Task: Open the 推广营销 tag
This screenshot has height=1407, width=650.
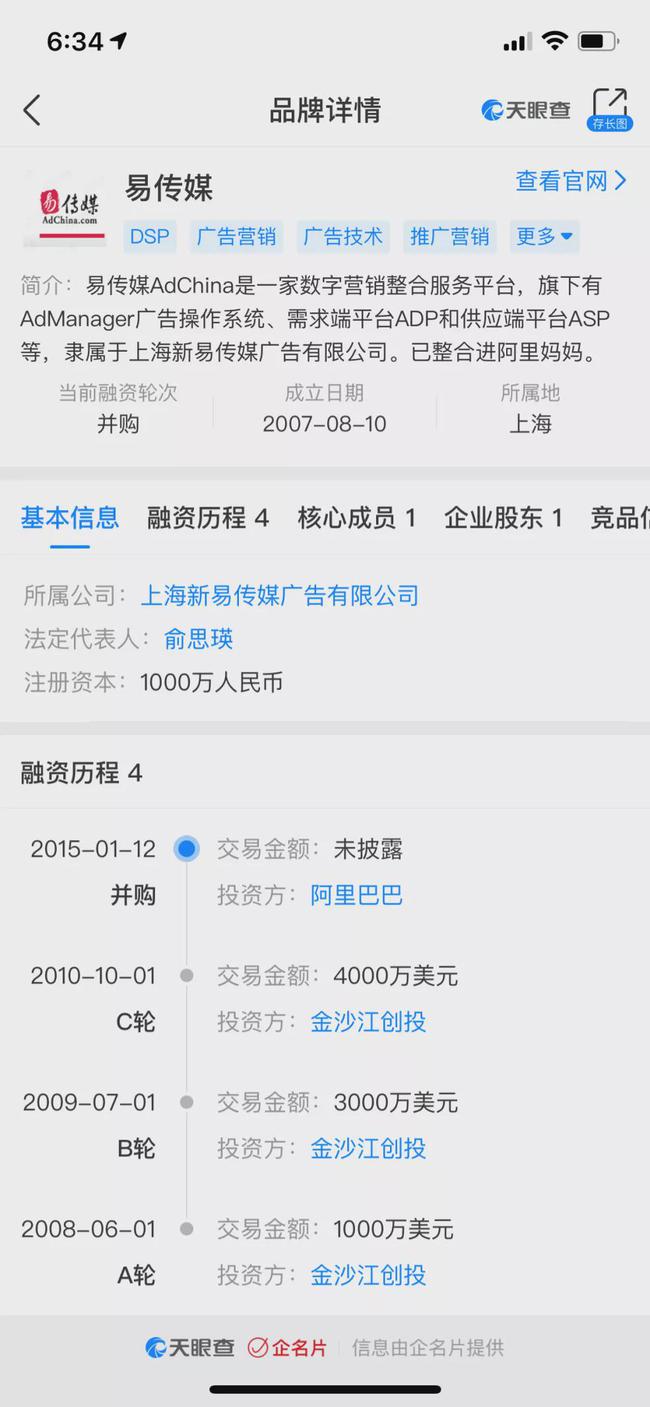Action: coord(450,237)
